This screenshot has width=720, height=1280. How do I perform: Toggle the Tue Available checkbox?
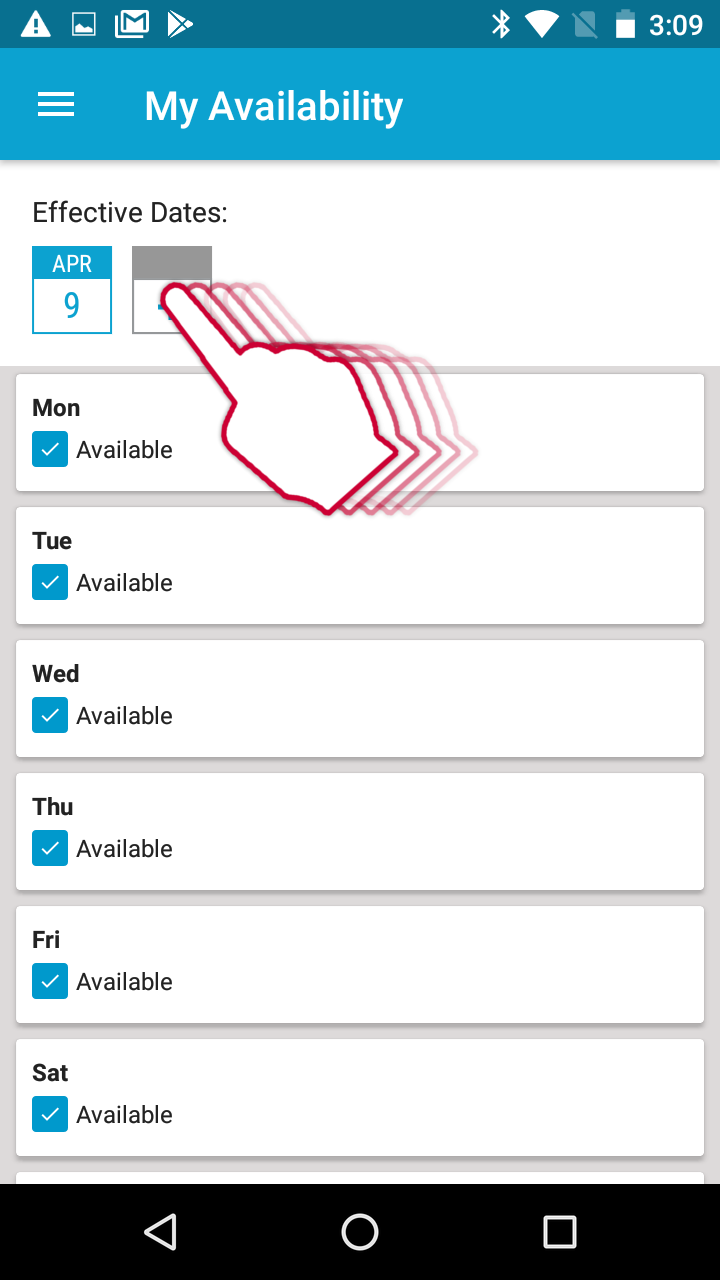coord(50,583)
